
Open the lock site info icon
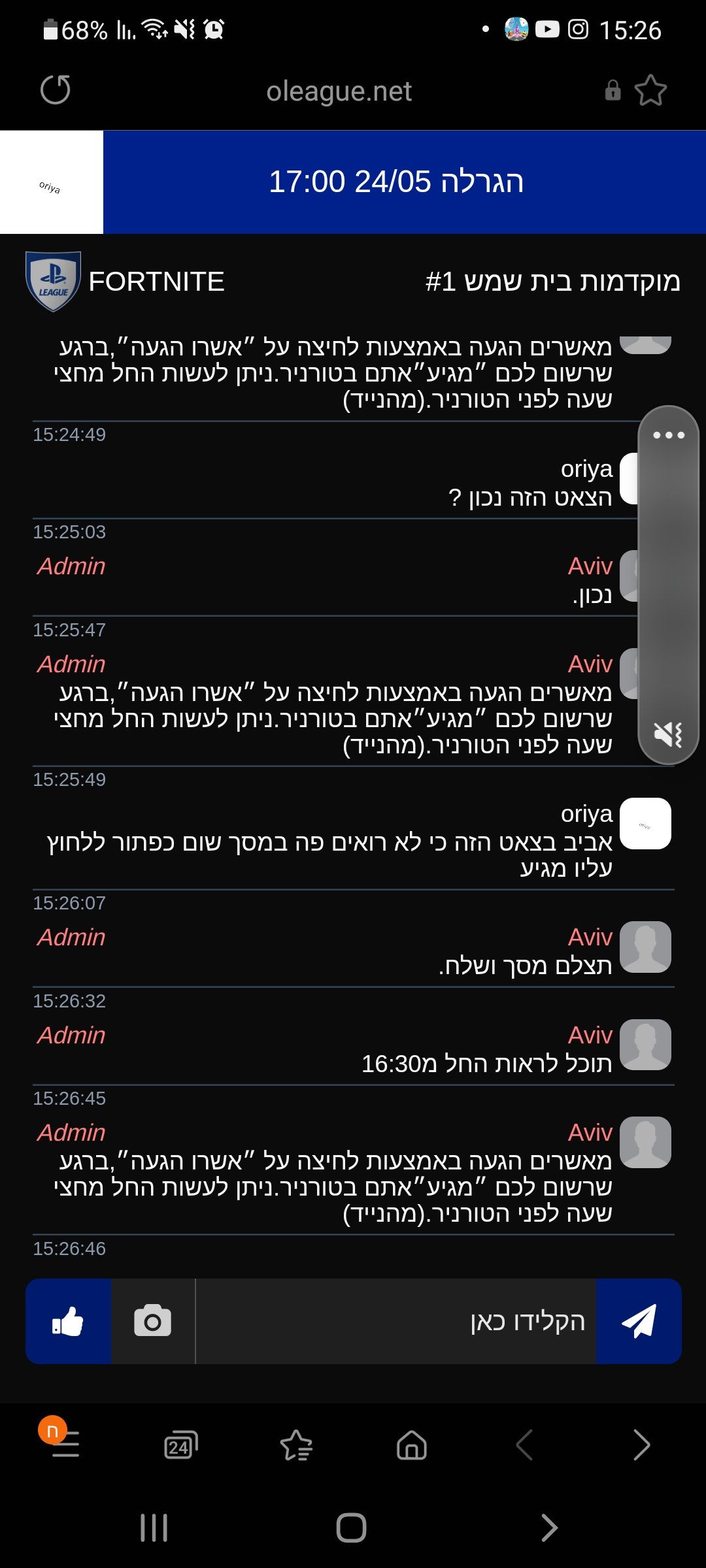tap(613, 90)
